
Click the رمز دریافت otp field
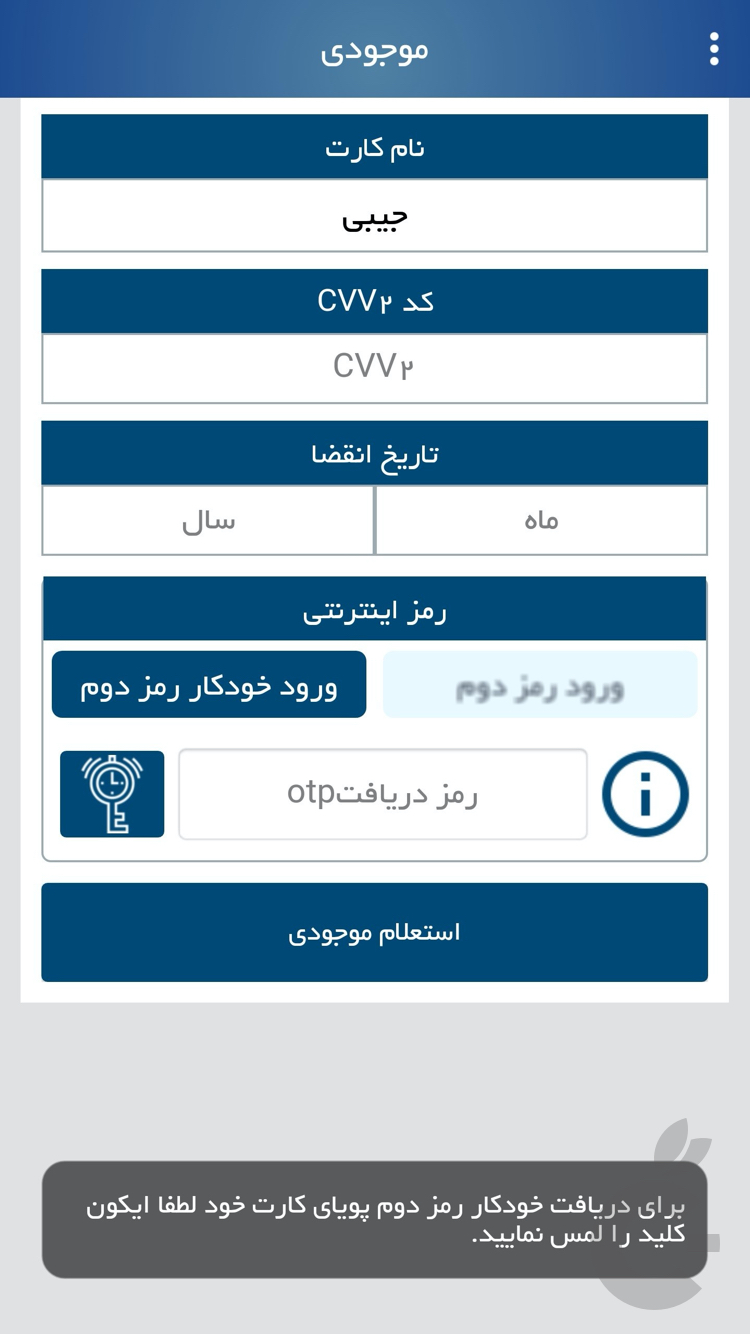pyautogui.click(x=383, y=793)
